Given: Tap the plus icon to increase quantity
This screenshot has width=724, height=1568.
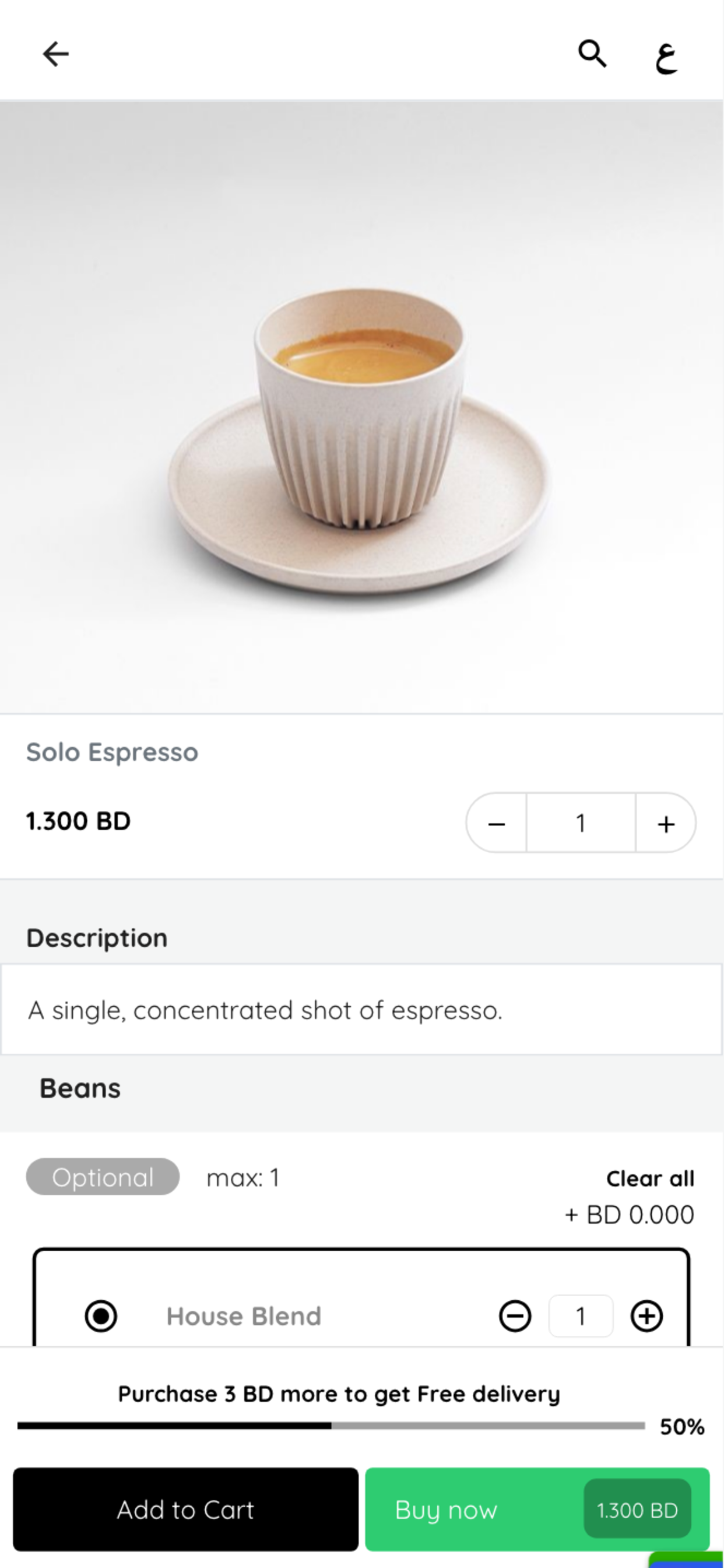Looking at the screenshot, I should 665,823.
